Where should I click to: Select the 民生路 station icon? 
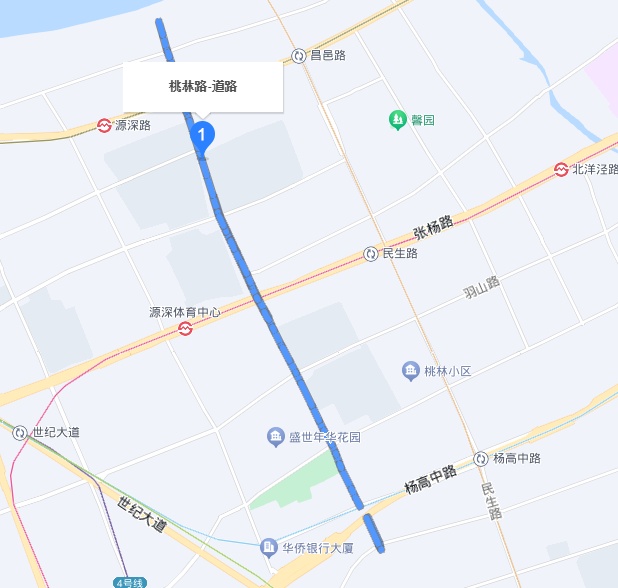371,254
